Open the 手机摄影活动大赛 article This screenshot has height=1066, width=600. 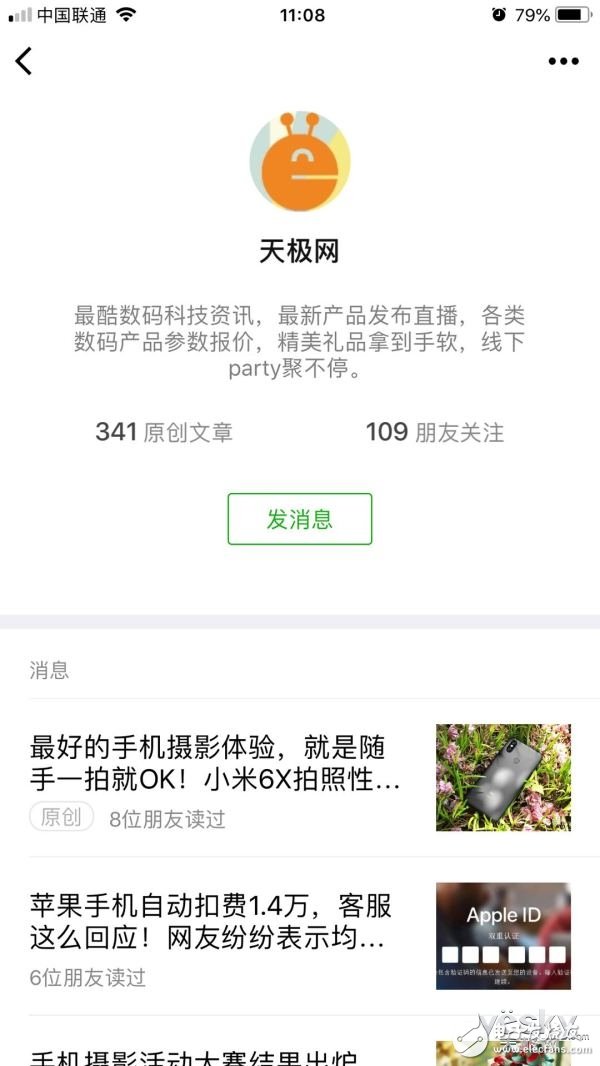(x=200, y=1056)
